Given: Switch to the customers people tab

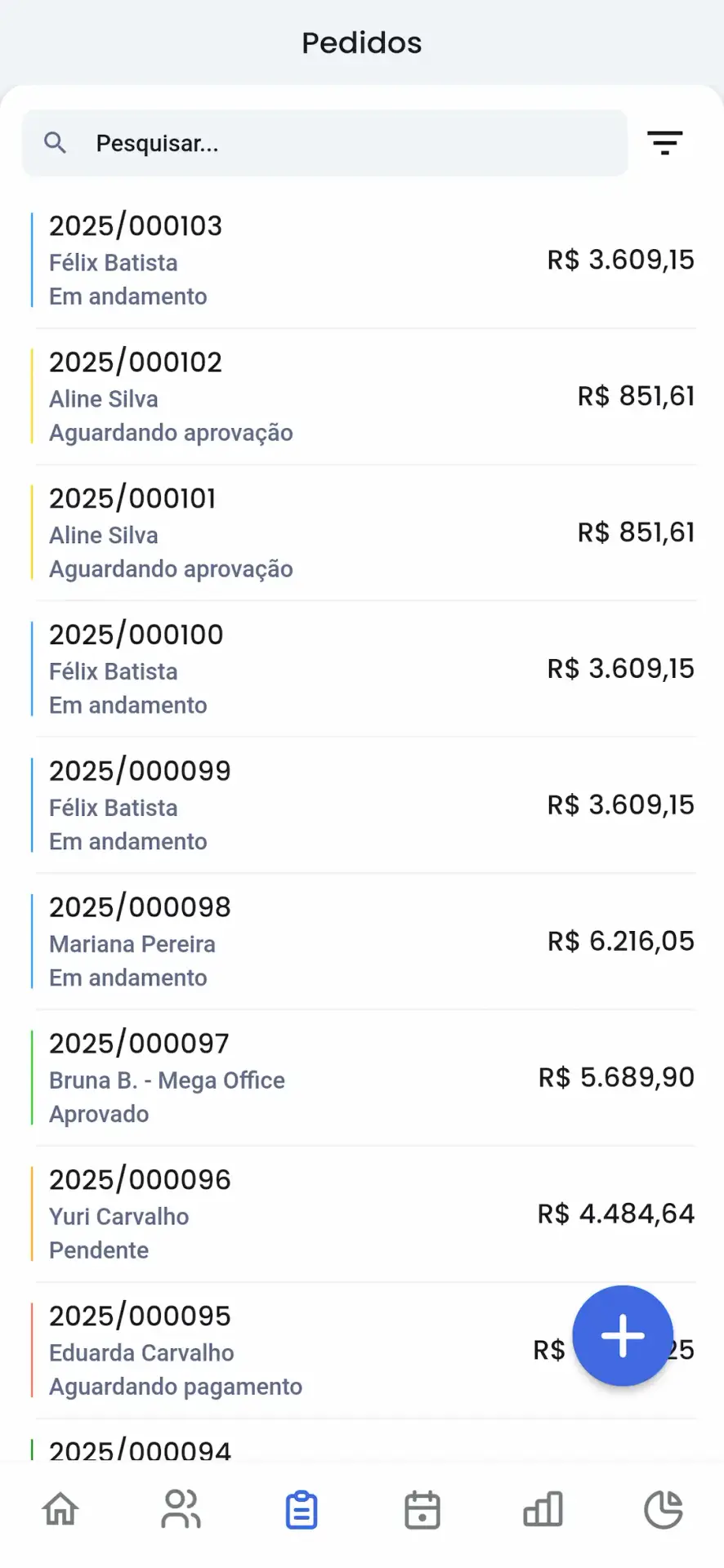Looking at the screenshot, I should (181, 1509).
